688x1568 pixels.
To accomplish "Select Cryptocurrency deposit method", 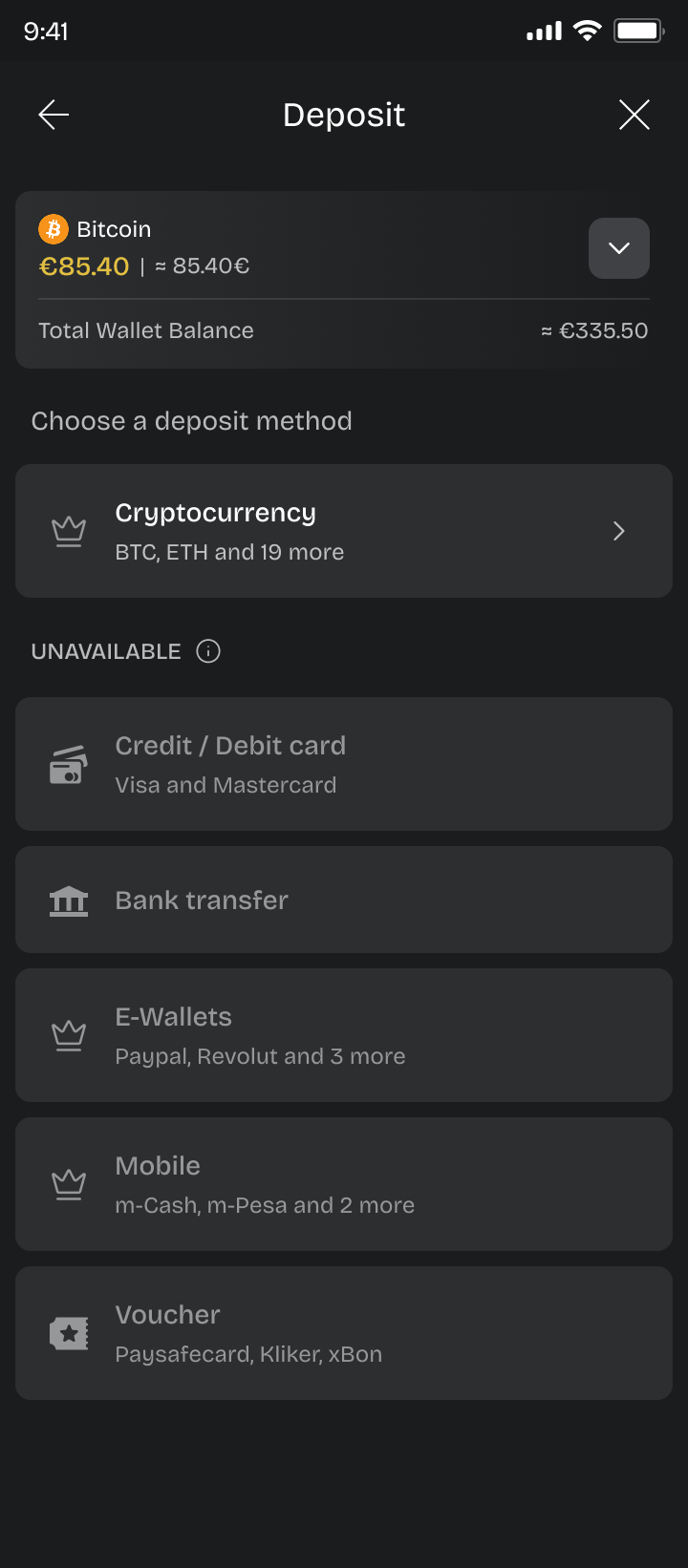I will [x=344, y=531].
